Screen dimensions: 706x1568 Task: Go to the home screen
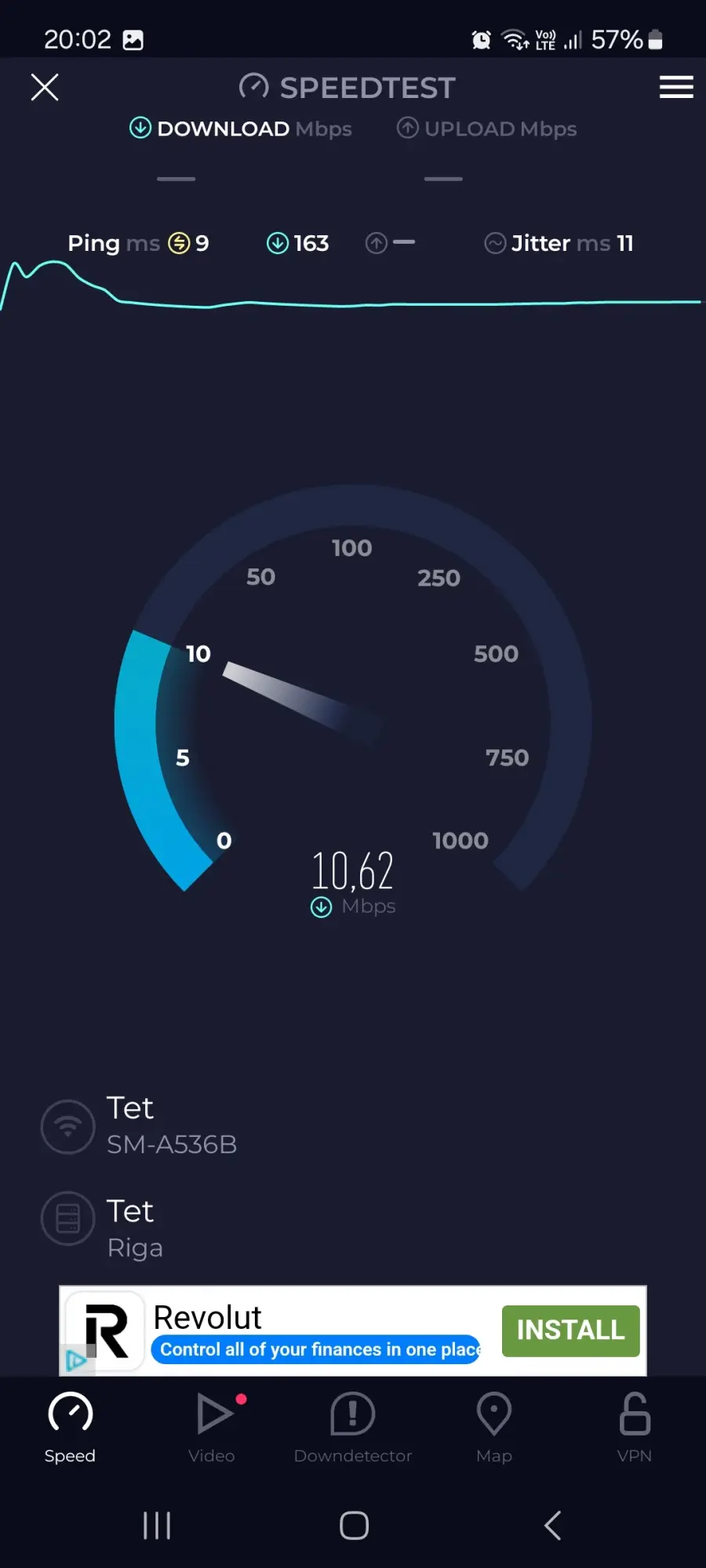[354, 1526]
